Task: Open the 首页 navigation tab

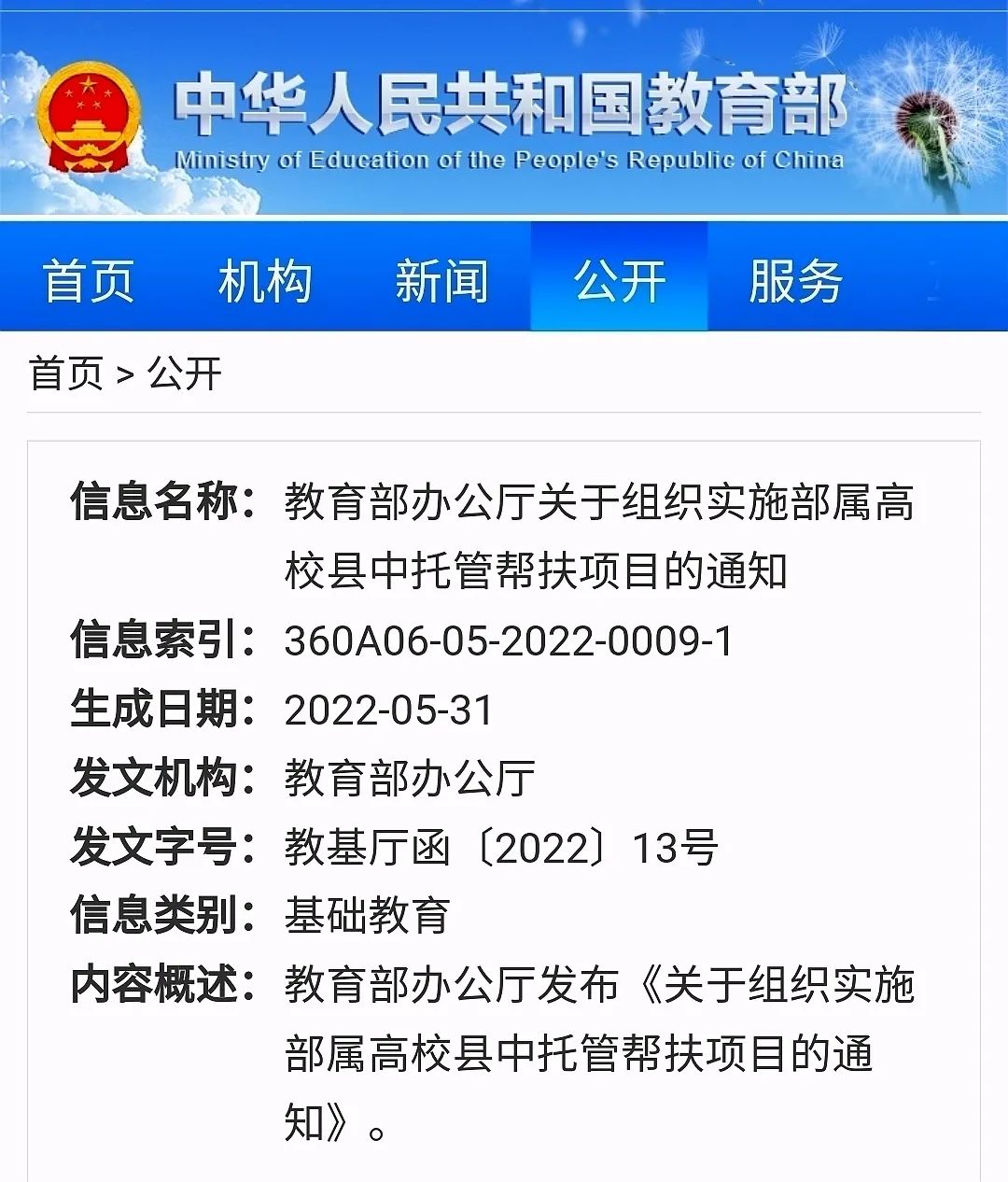Action: (89, 280)
